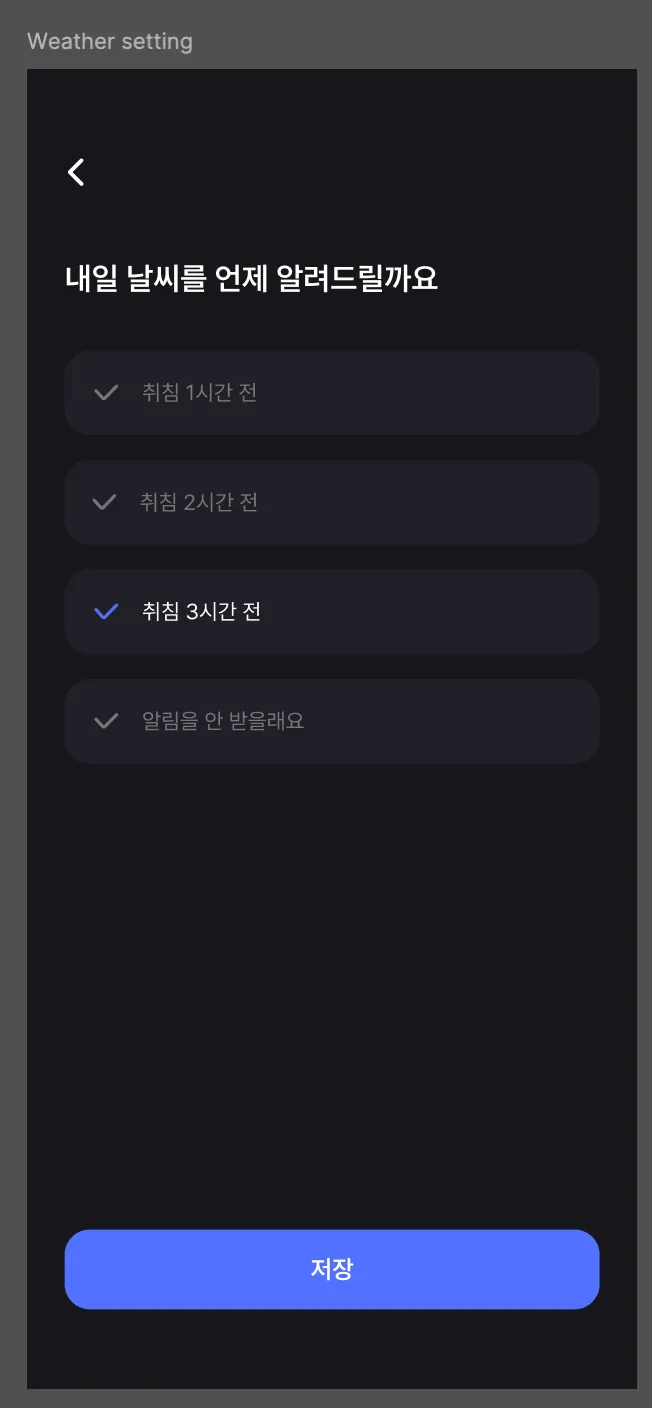Select 취침 1시간 전 option

331,392
